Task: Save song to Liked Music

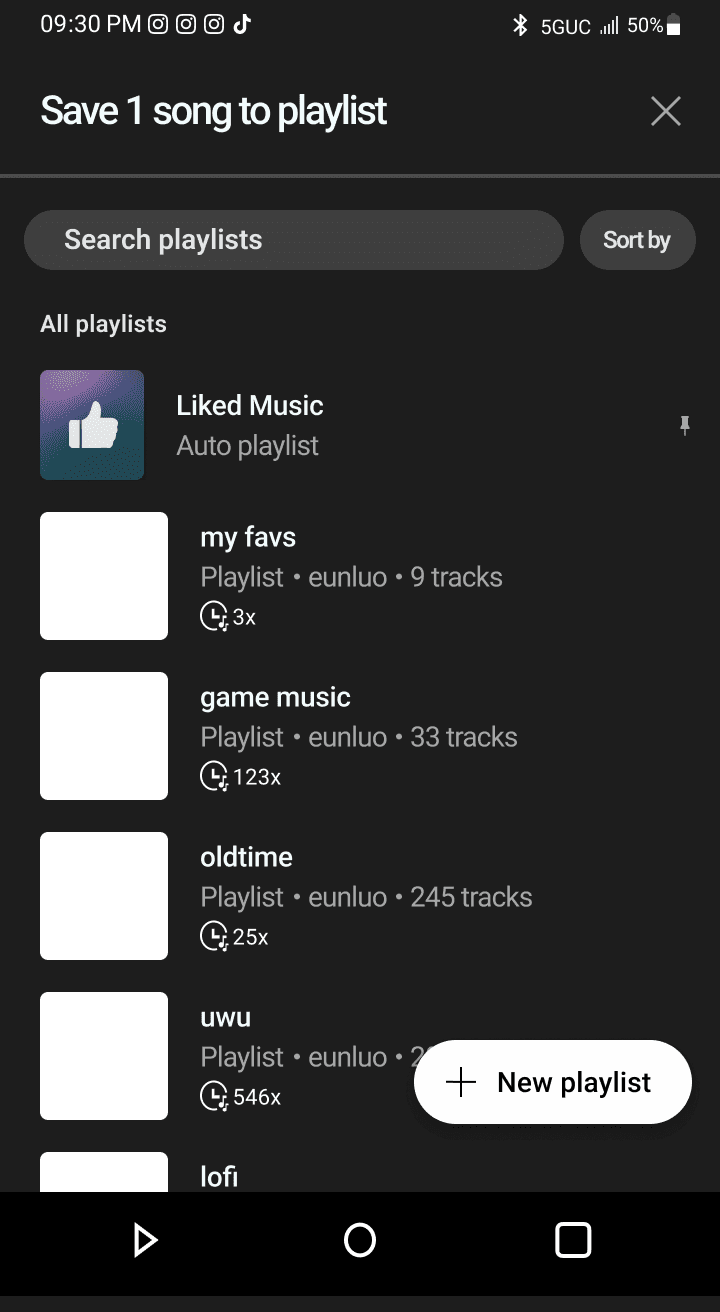Action: click(360, 426)
